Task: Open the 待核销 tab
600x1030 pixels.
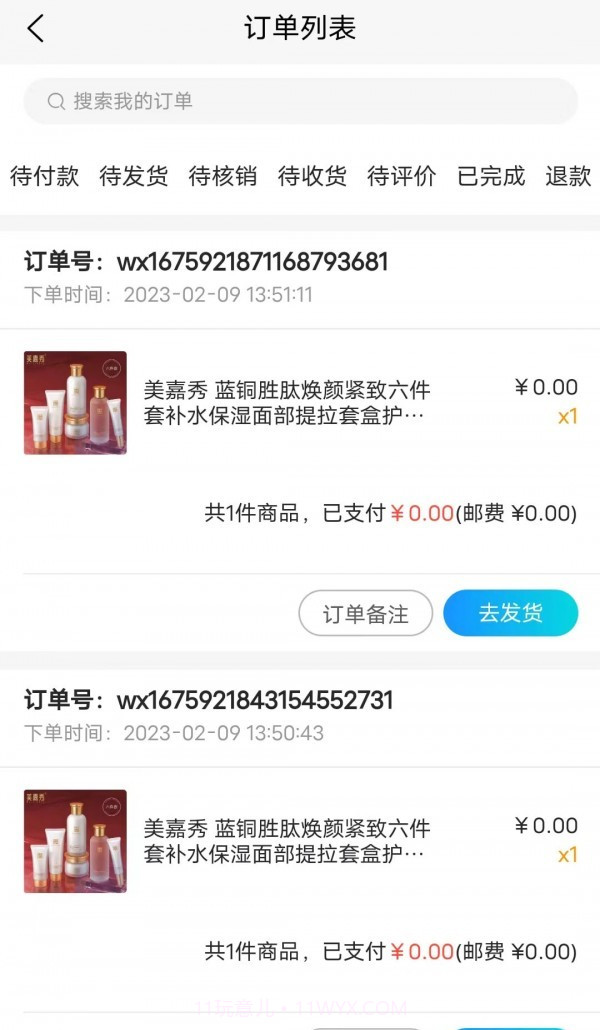Action: [x=223, y=177]
